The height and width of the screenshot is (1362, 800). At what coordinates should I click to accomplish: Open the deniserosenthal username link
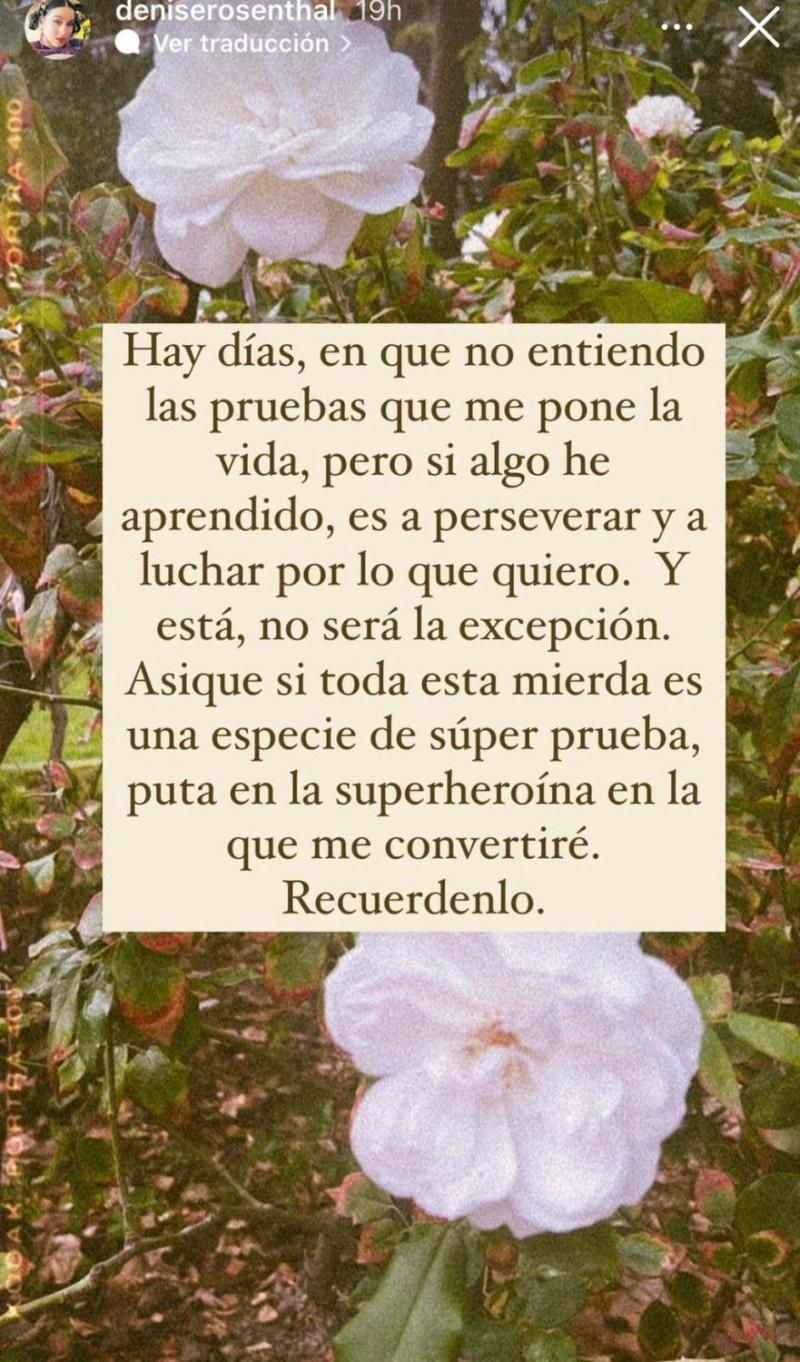(x=224, y=12)
